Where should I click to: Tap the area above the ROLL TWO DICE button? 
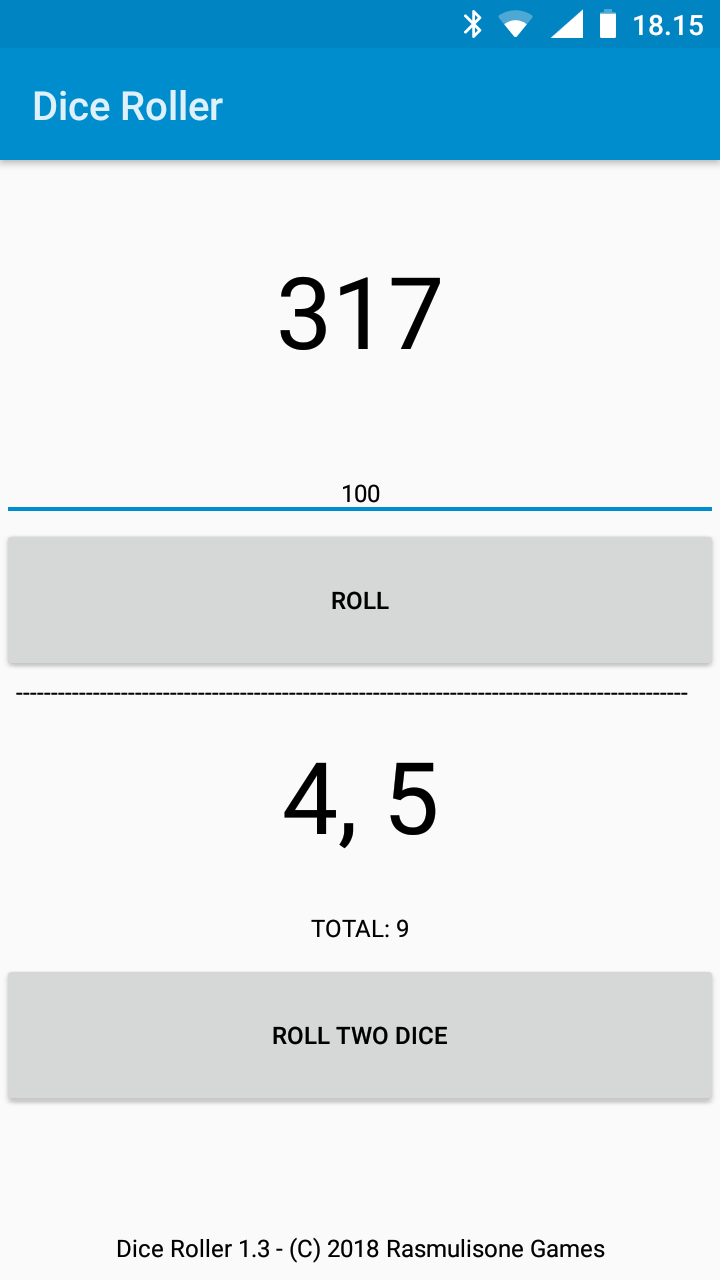pos(360,955)
